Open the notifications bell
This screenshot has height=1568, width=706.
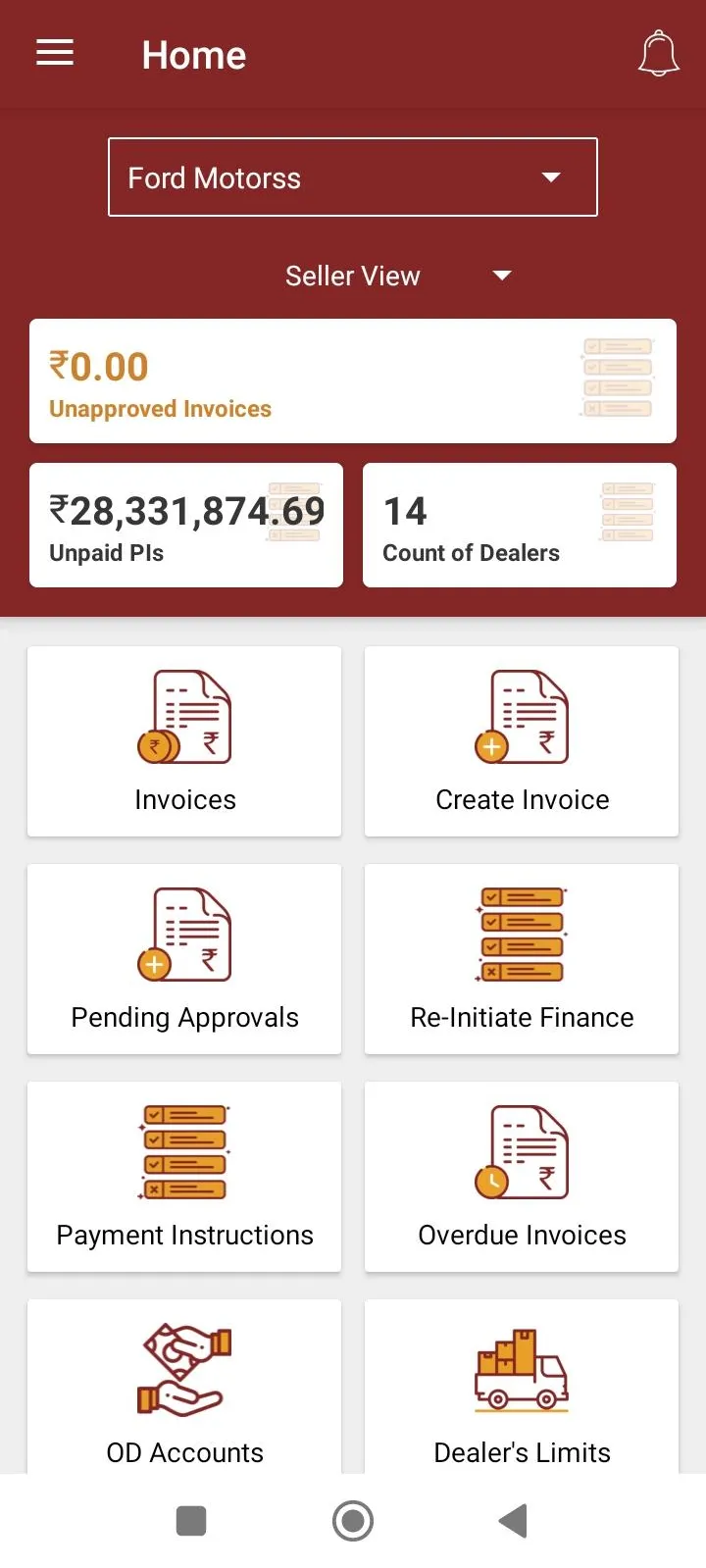pos(658,54)
